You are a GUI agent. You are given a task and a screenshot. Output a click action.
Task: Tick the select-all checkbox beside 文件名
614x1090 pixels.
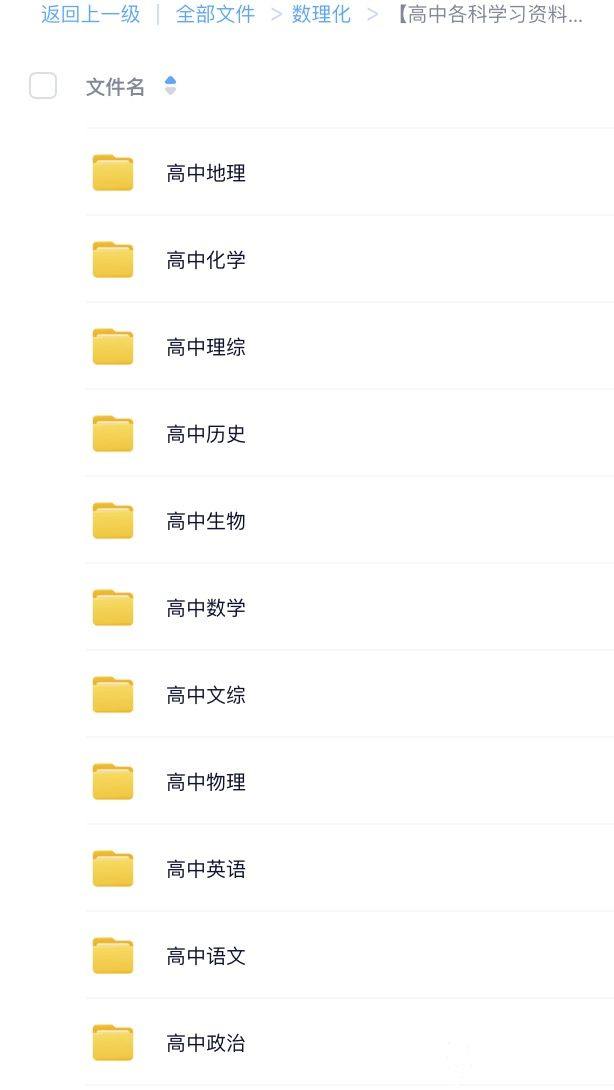click(43, 86)
